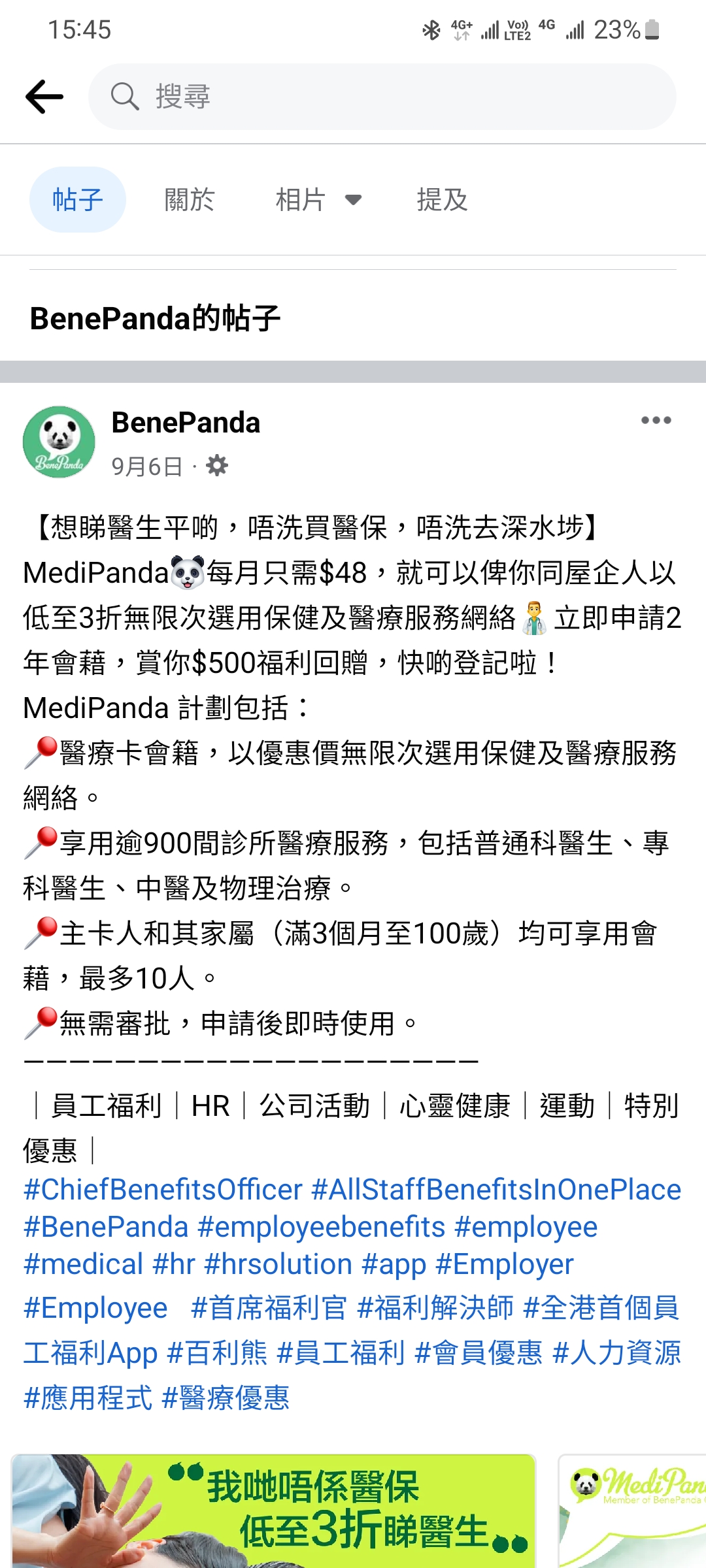Viewport: 706px width, 1568px height.
Task: Open hashtag #醫療優惠
Action: pyautogui.click(x=226, y=1397)
